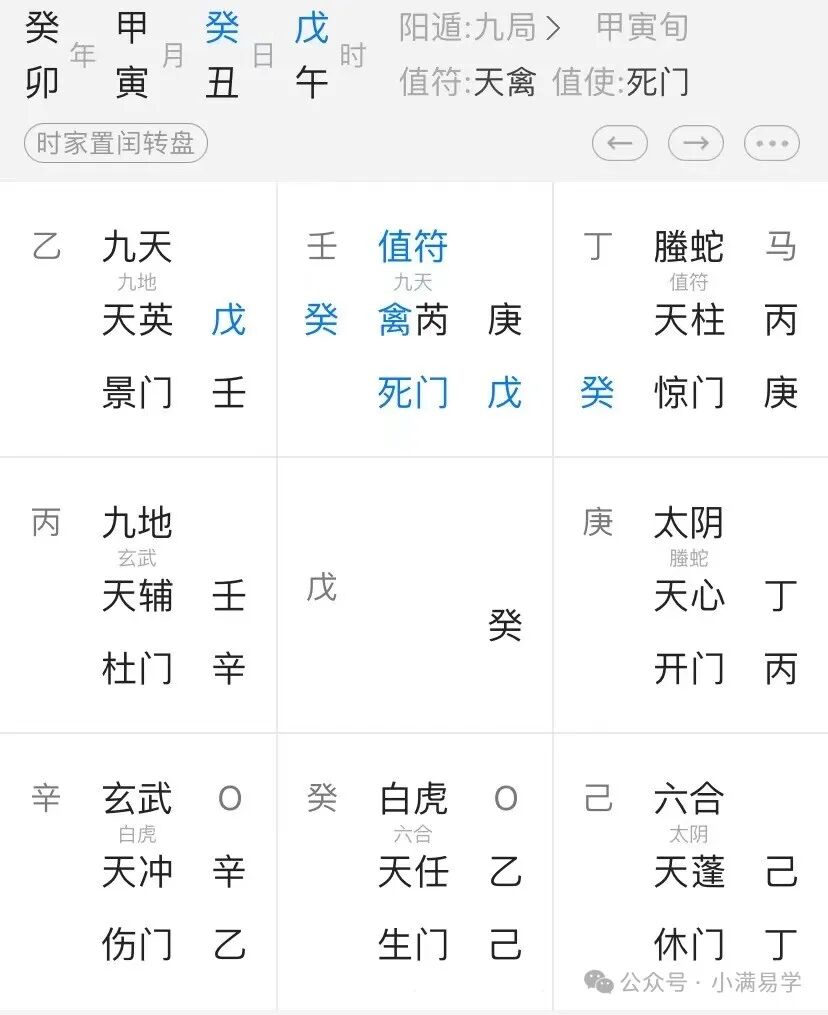Screen dimensions: 828x1015
Task: Select the blue 死门 in center palace
Action: pos(413,394)
